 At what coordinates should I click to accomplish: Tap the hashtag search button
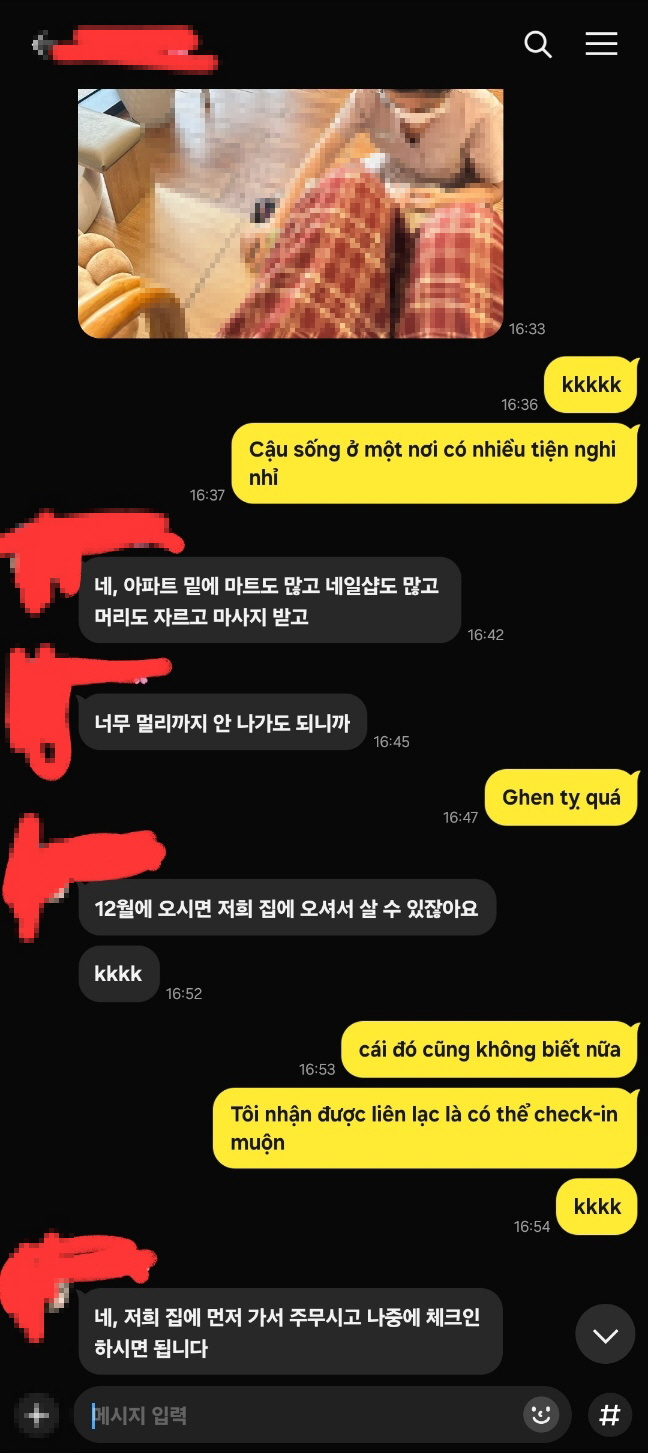(x=609, y=1415)
